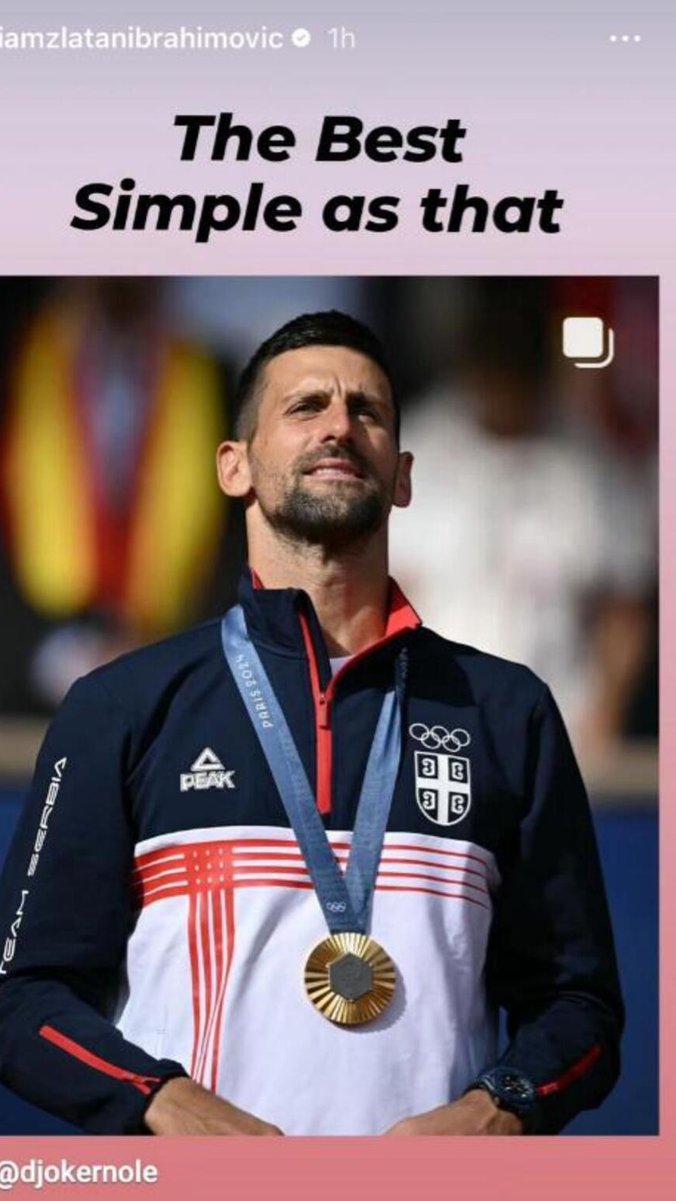Open the story's three-dot options menu
Image resolution: width=676 pixels, height=1201 pixels.
tap(625, 38)
